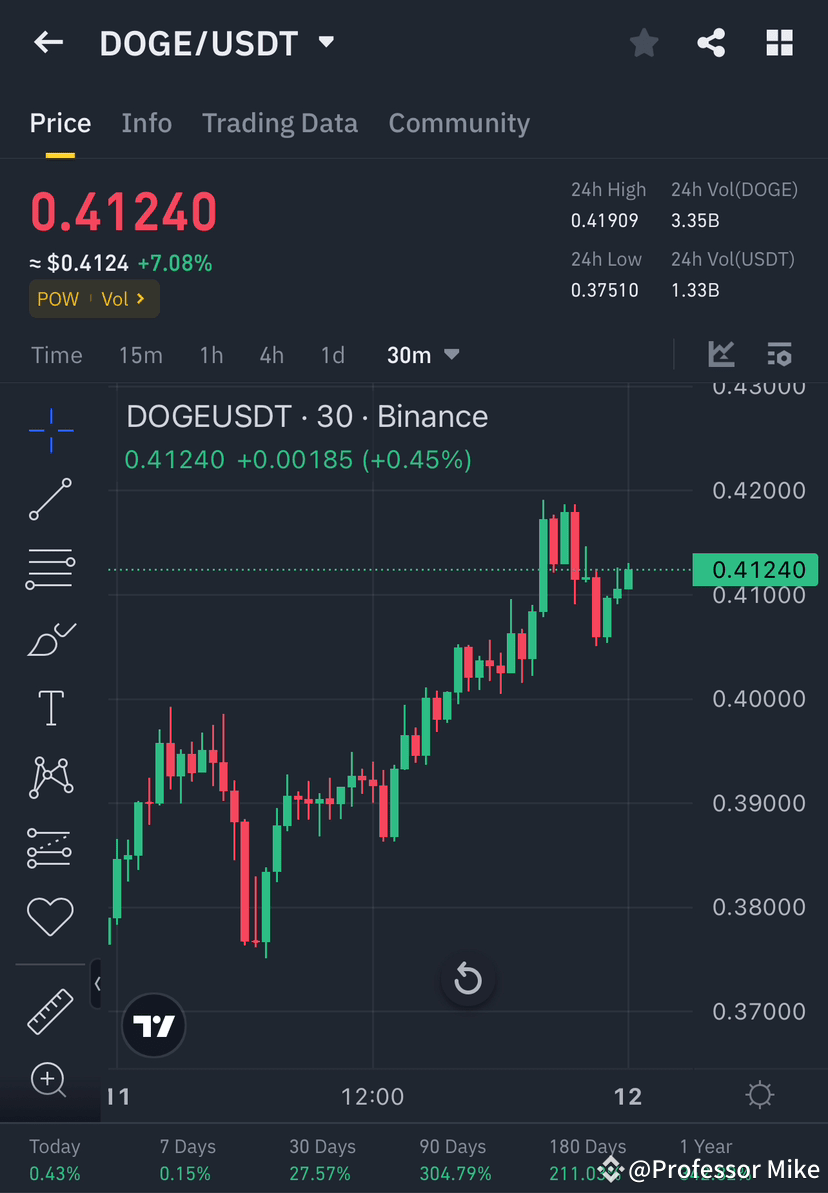This screenshot has height=1193, width=828.
Task: Open the horizontal lines drawing tool
Action: [x=50, y=568]
